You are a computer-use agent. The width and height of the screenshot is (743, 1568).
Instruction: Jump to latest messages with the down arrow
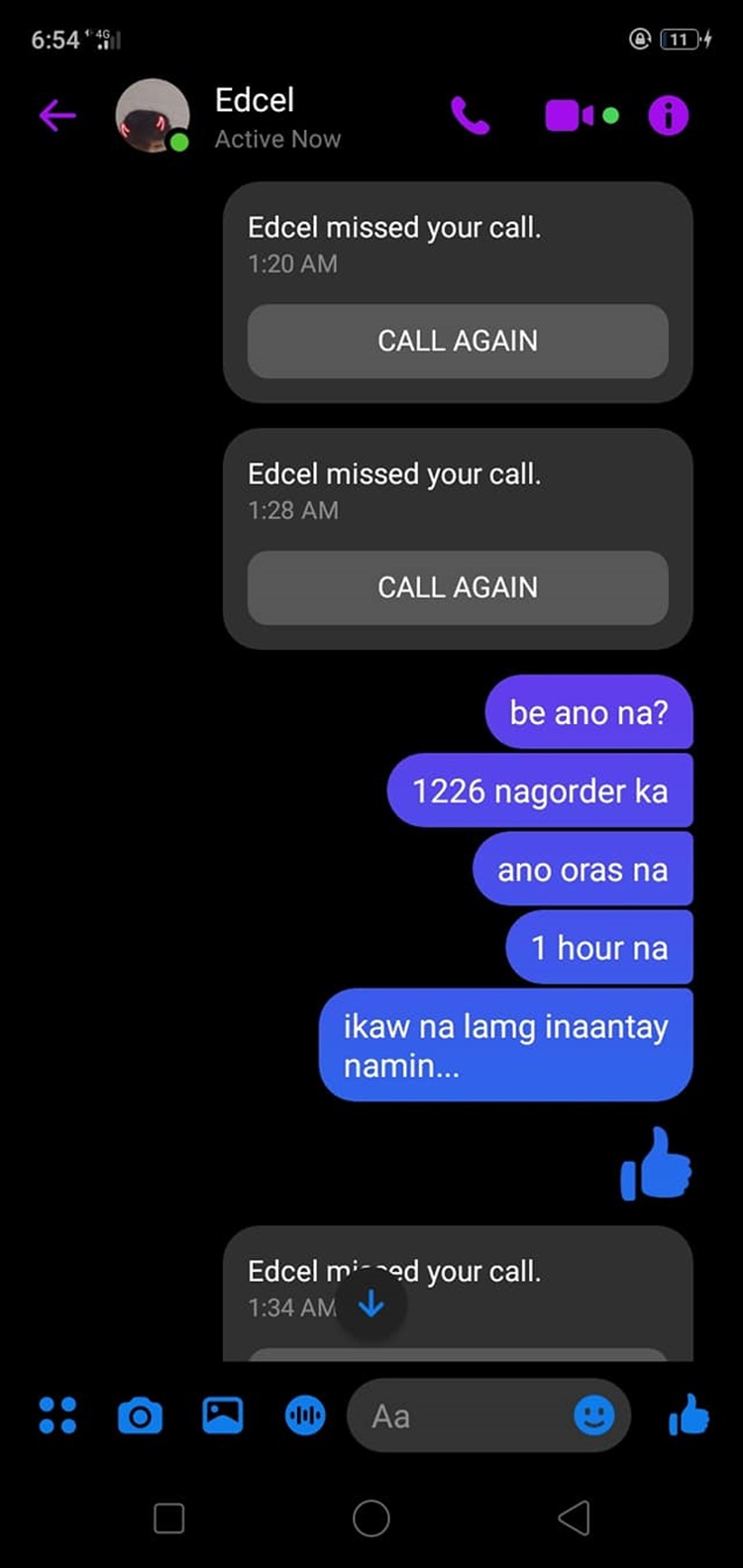point(371,1305)
